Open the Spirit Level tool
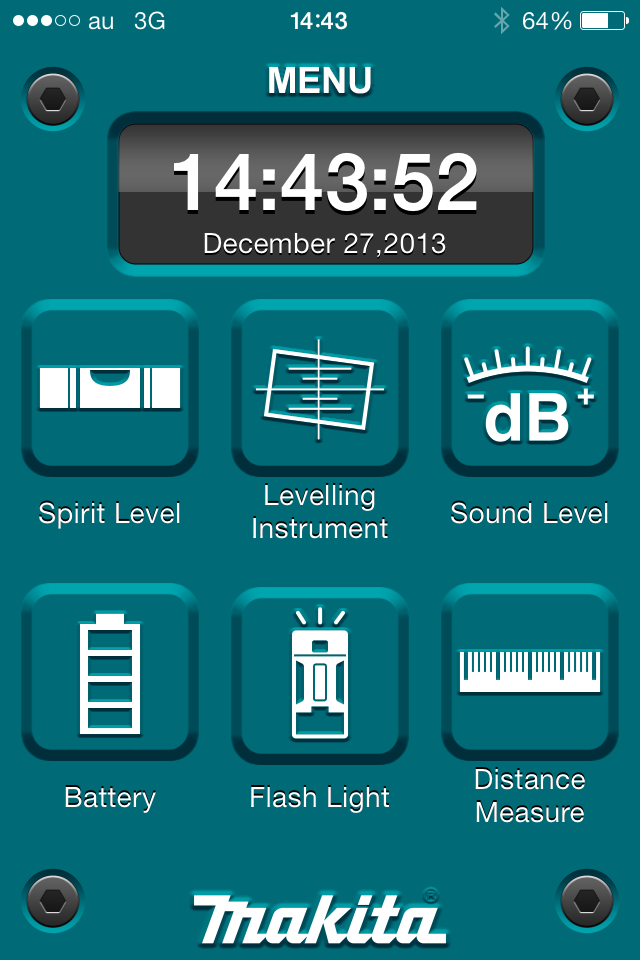The image size is (640, 960). 110,388
